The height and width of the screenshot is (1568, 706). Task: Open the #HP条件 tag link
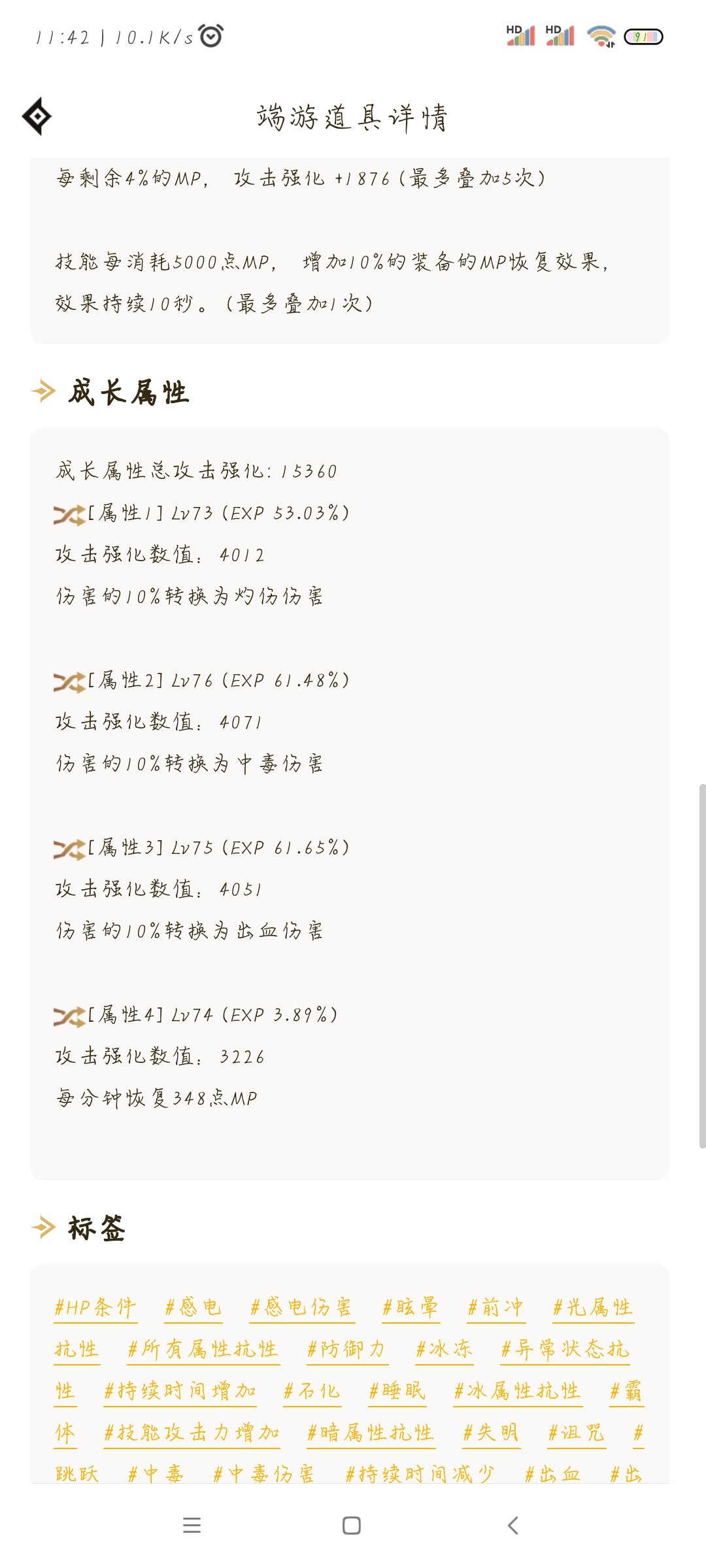pos(95,1307)
